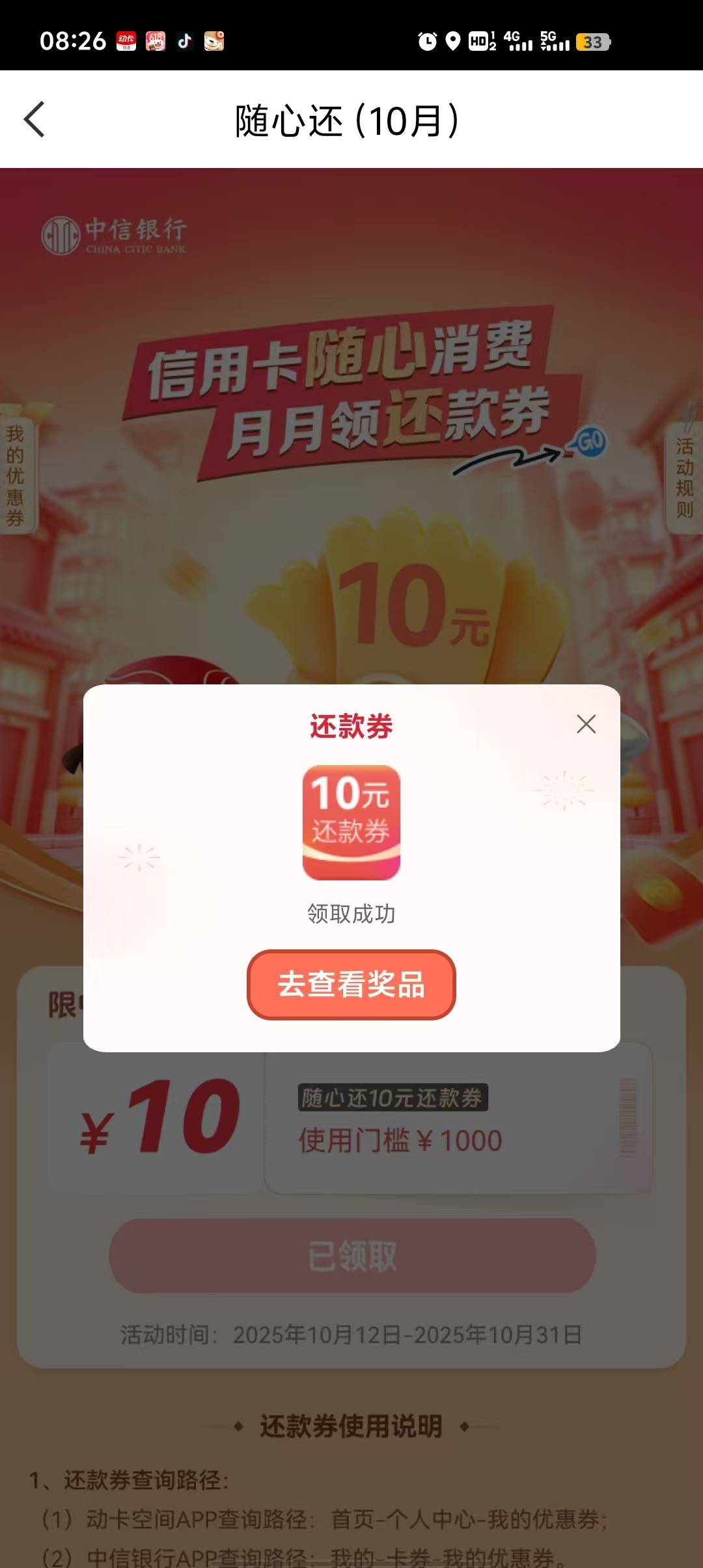Tap the 去查看奖品 button
Image resolution: width=703 pixels, height=1568 pixels.
click(351, 985)
